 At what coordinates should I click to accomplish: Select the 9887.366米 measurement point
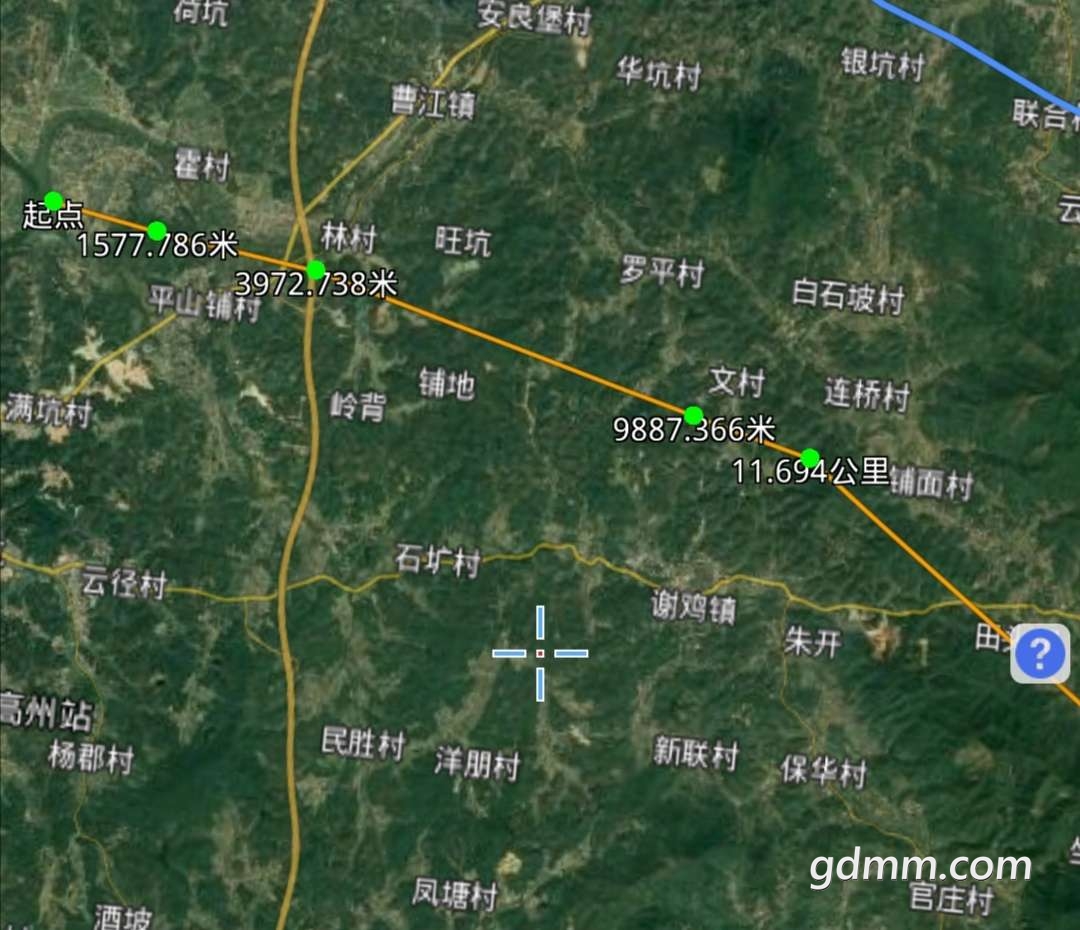coord(693,415)
